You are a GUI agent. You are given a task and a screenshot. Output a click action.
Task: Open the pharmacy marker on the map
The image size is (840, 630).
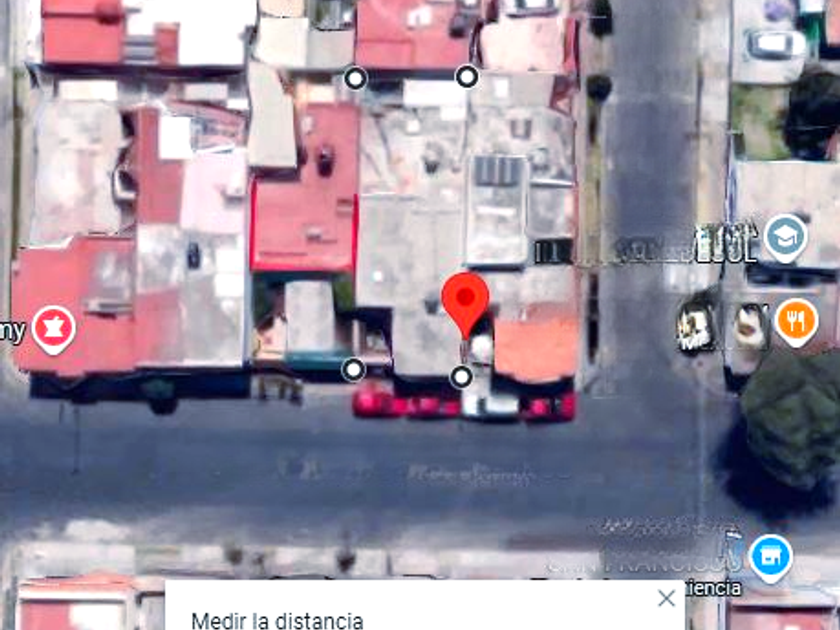pyautogui.click(x=54, y=329)
